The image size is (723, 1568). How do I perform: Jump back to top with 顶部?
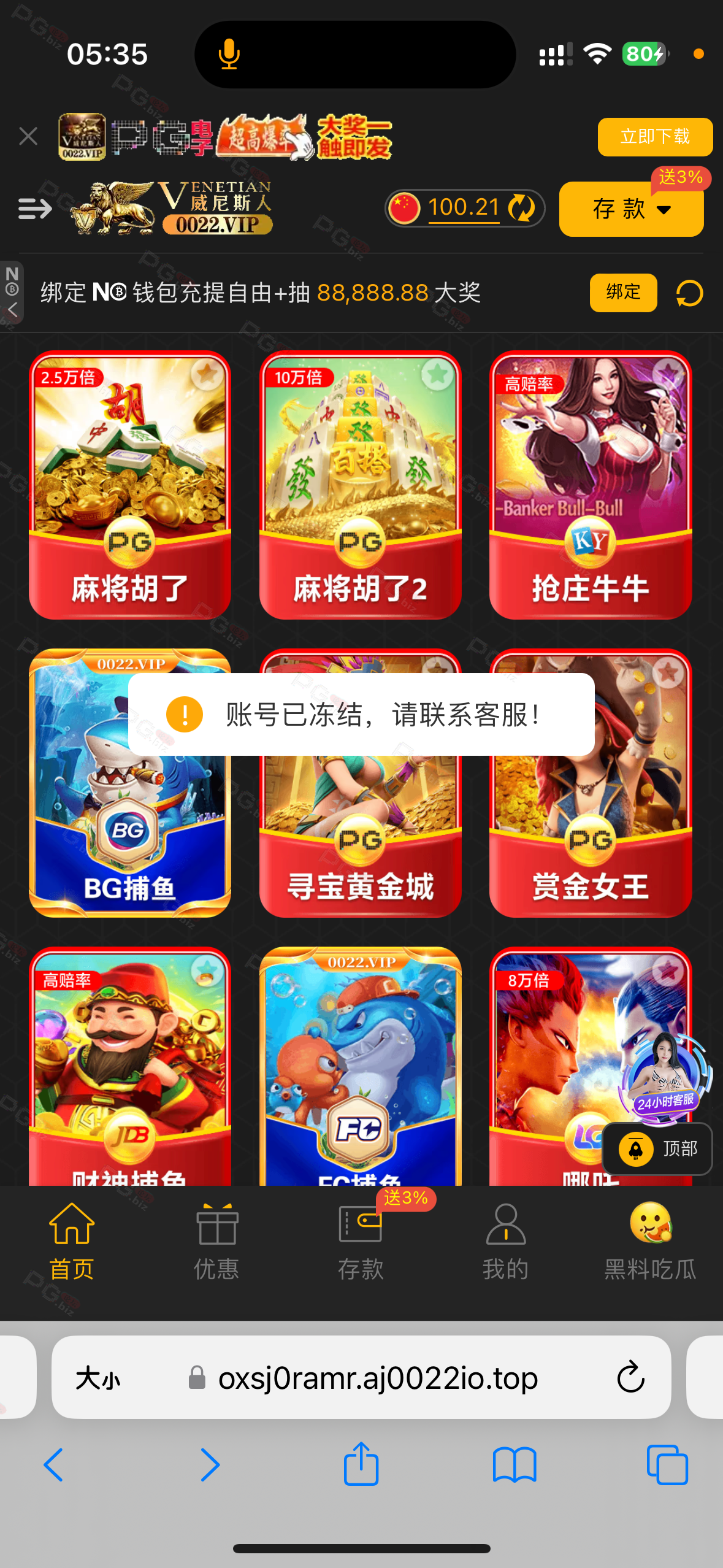click(x=657, y=1148)
